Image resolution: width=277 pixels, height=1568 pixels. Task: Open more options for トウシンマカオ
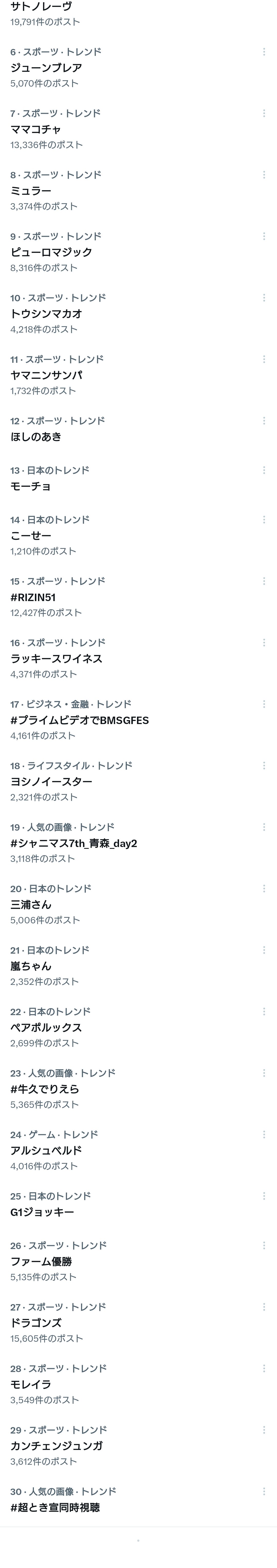[x=264, y=298]
